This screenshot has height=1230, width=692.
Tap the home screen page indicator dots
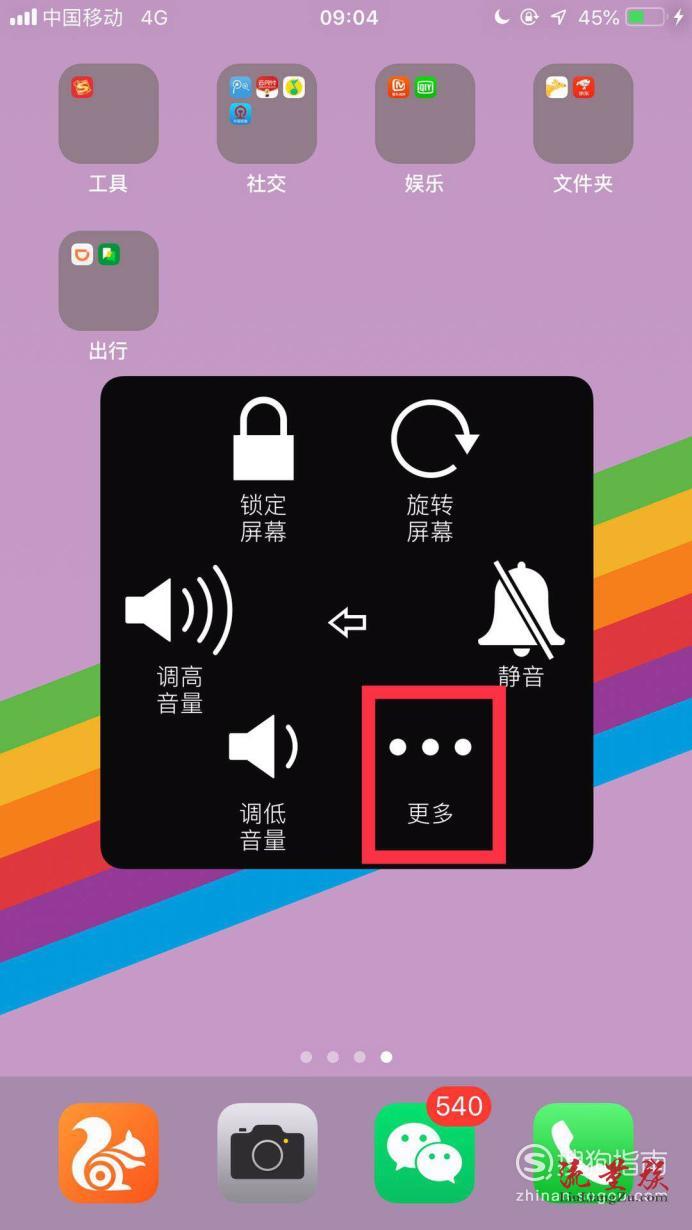pyautogui.click(x=346, y=1056)
